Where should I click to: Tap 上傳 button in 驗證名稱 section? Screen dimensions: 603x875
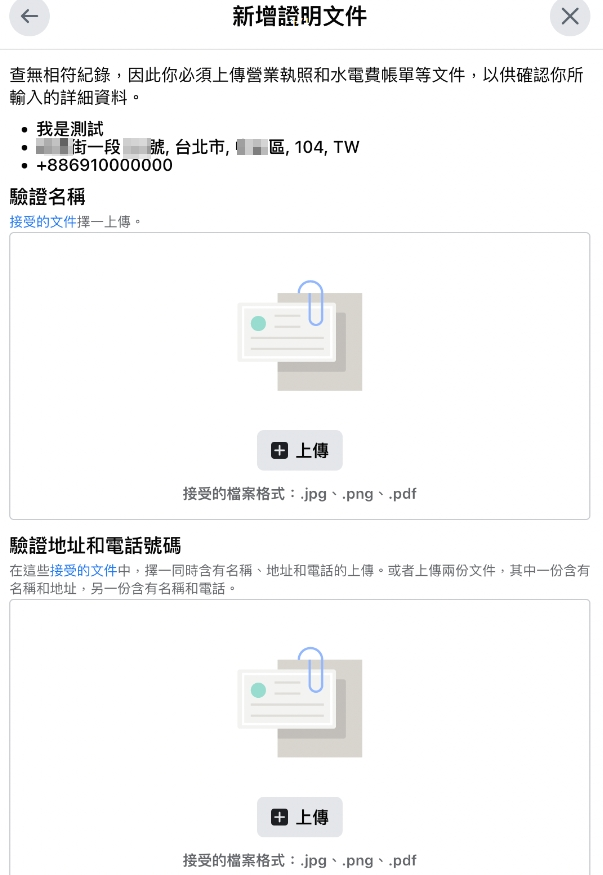(x=300, y=451)
